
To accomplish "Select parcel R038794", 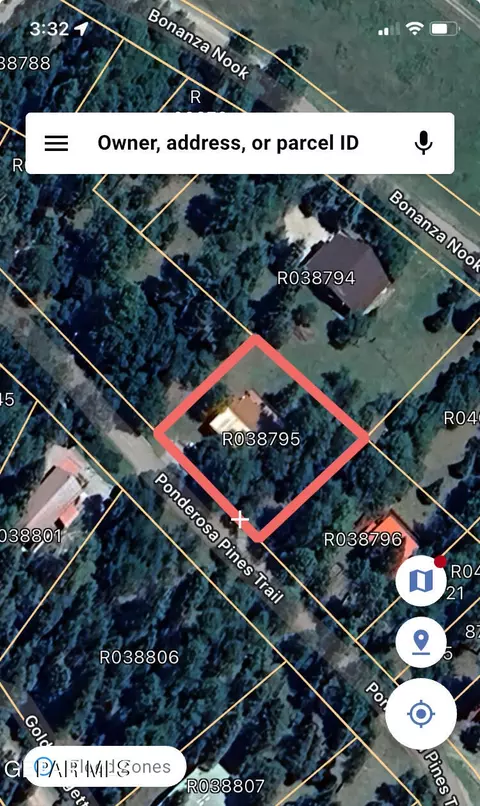I will click(316, 278).
